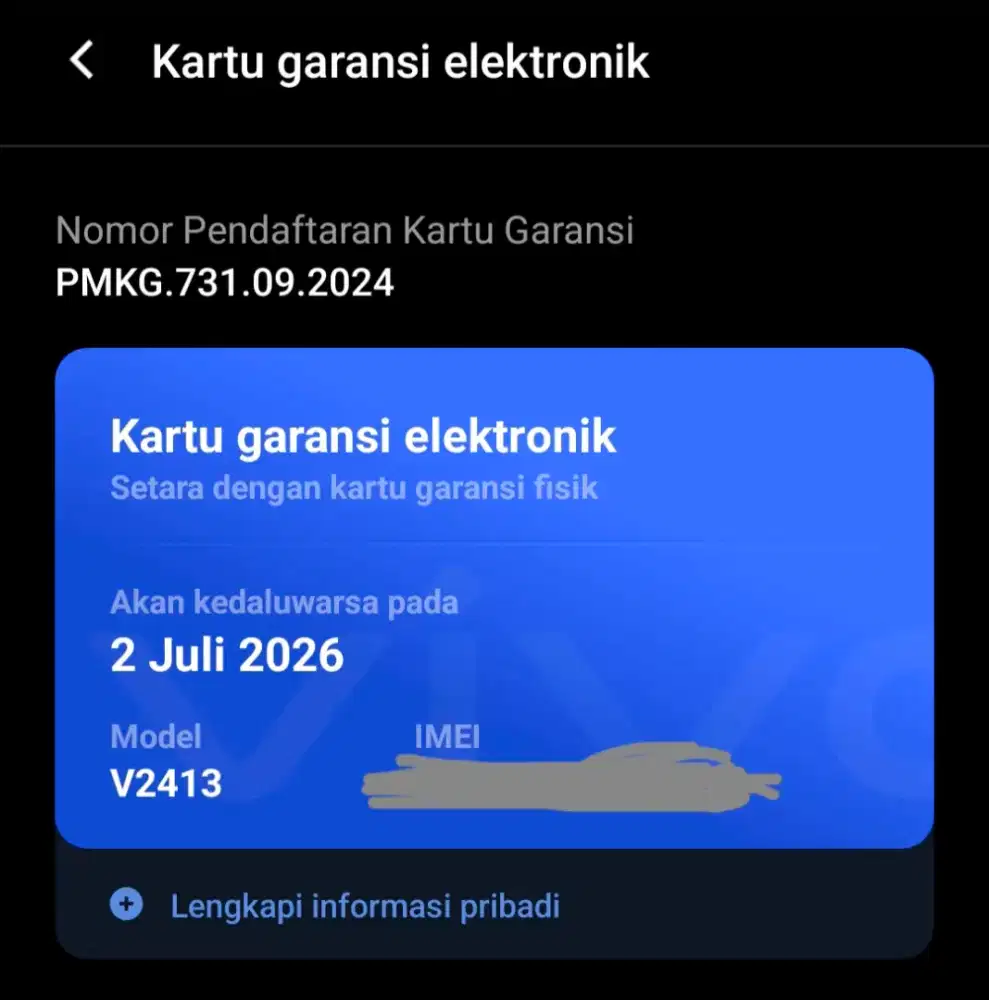This screenshot has height=1000, width=989.
Task: Tap the card title Kartu garansi elektronik
Action: coord(364,436)
